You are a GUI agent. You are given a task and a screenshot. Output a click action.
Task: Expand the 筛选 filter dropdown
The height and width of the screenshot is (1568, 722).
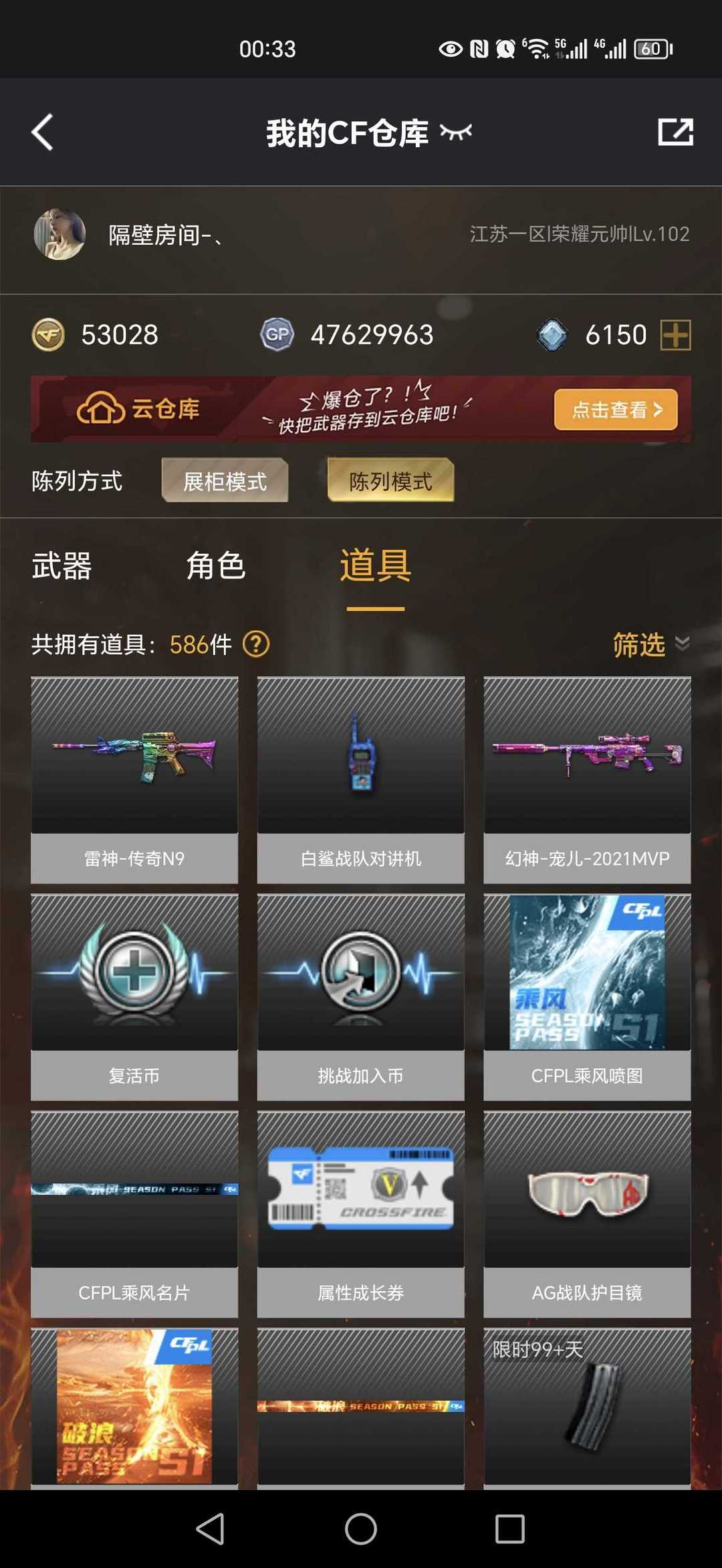[x=651, y=644]
